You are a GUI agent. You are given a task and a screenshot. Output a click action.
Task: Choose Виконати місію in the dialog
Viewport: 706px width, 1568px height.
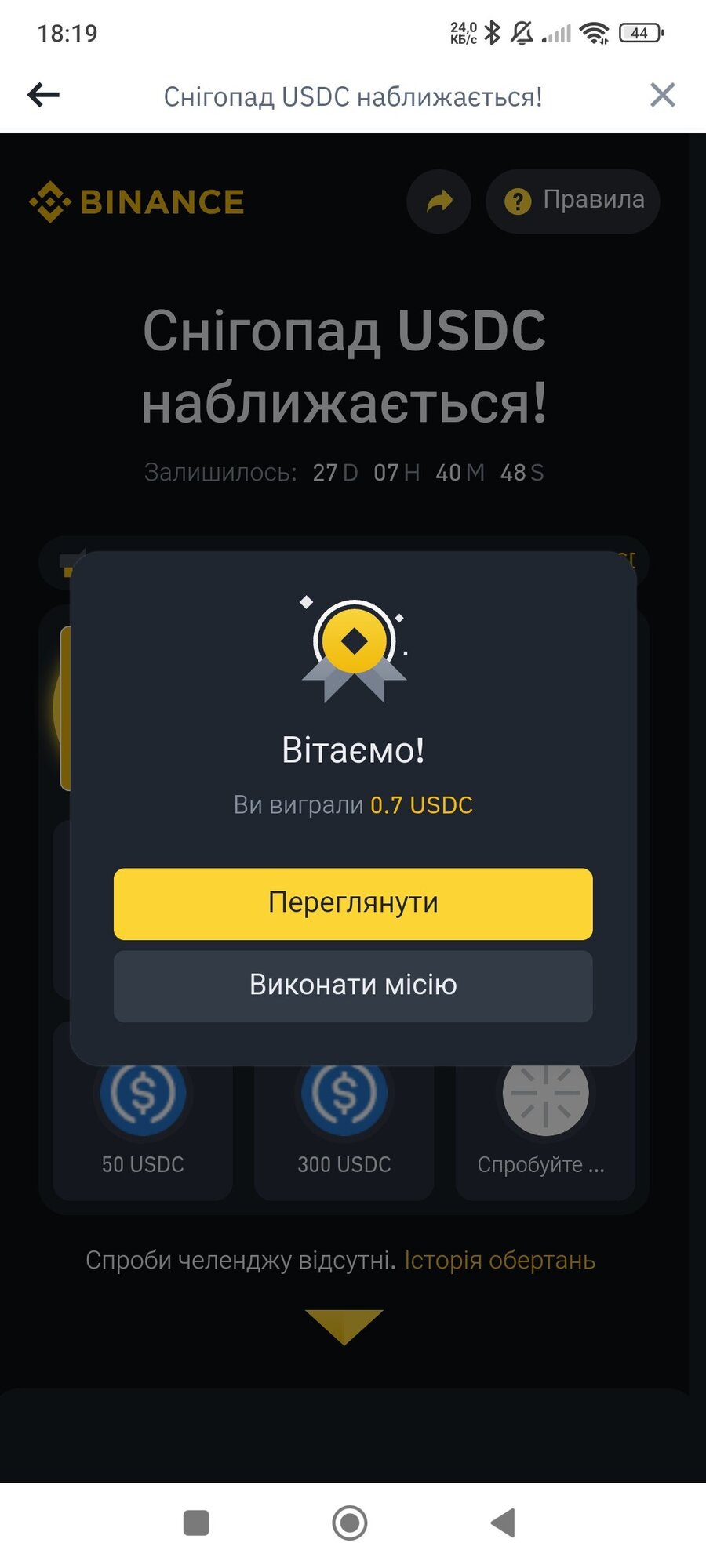click(x=353, y=985)
